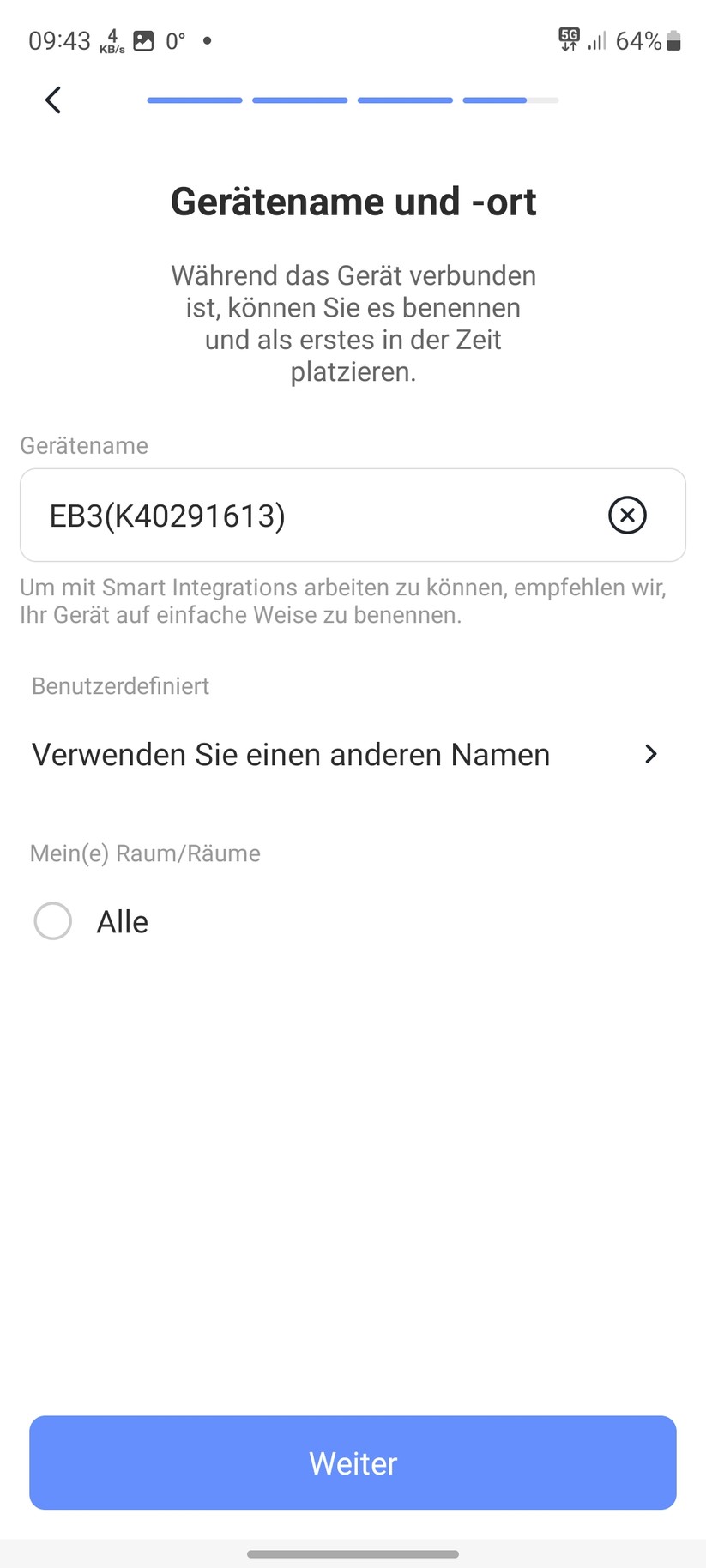Tap the bottom gesture navigation handle

pos(353,1553)
